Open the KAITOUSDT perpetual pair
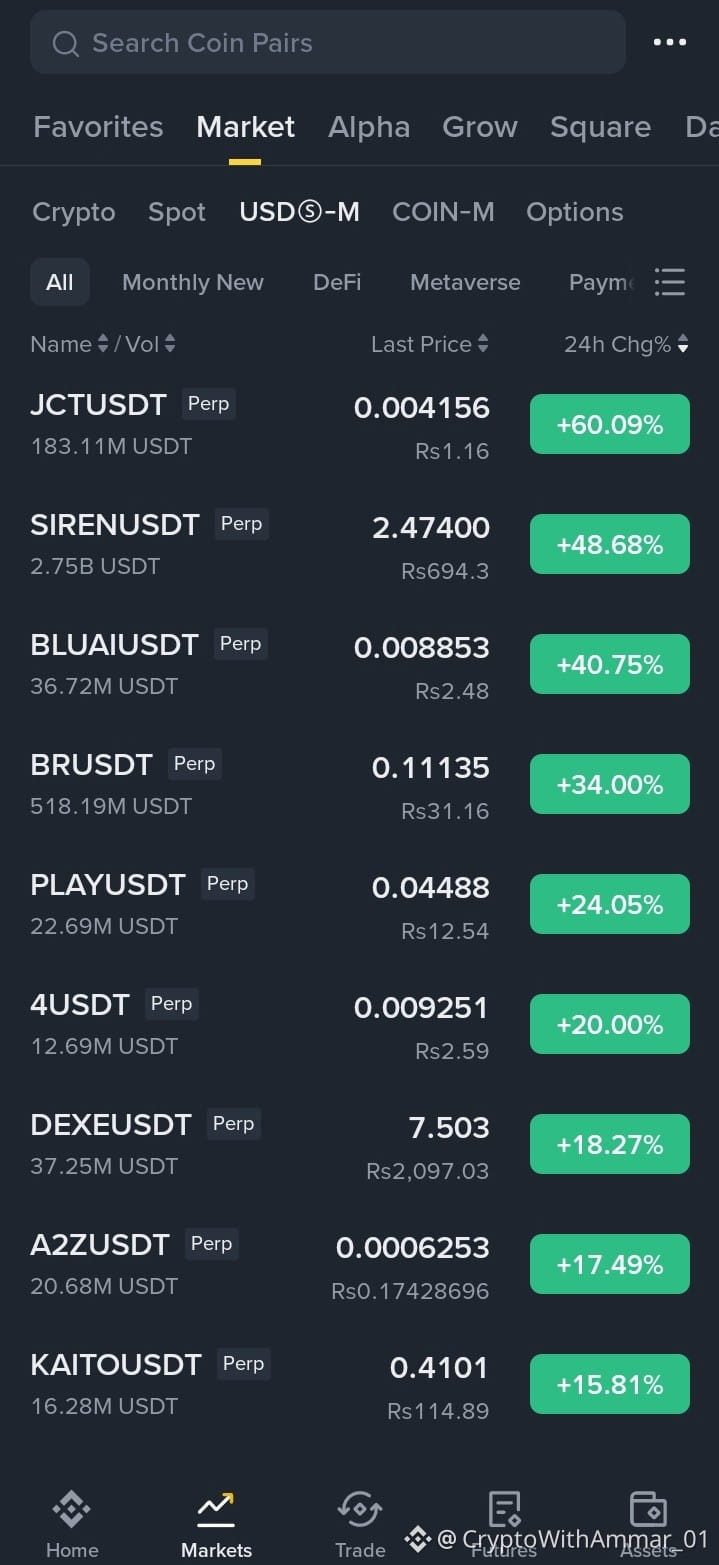This screenshot has width=719, height=1565. pos(360,1385)
